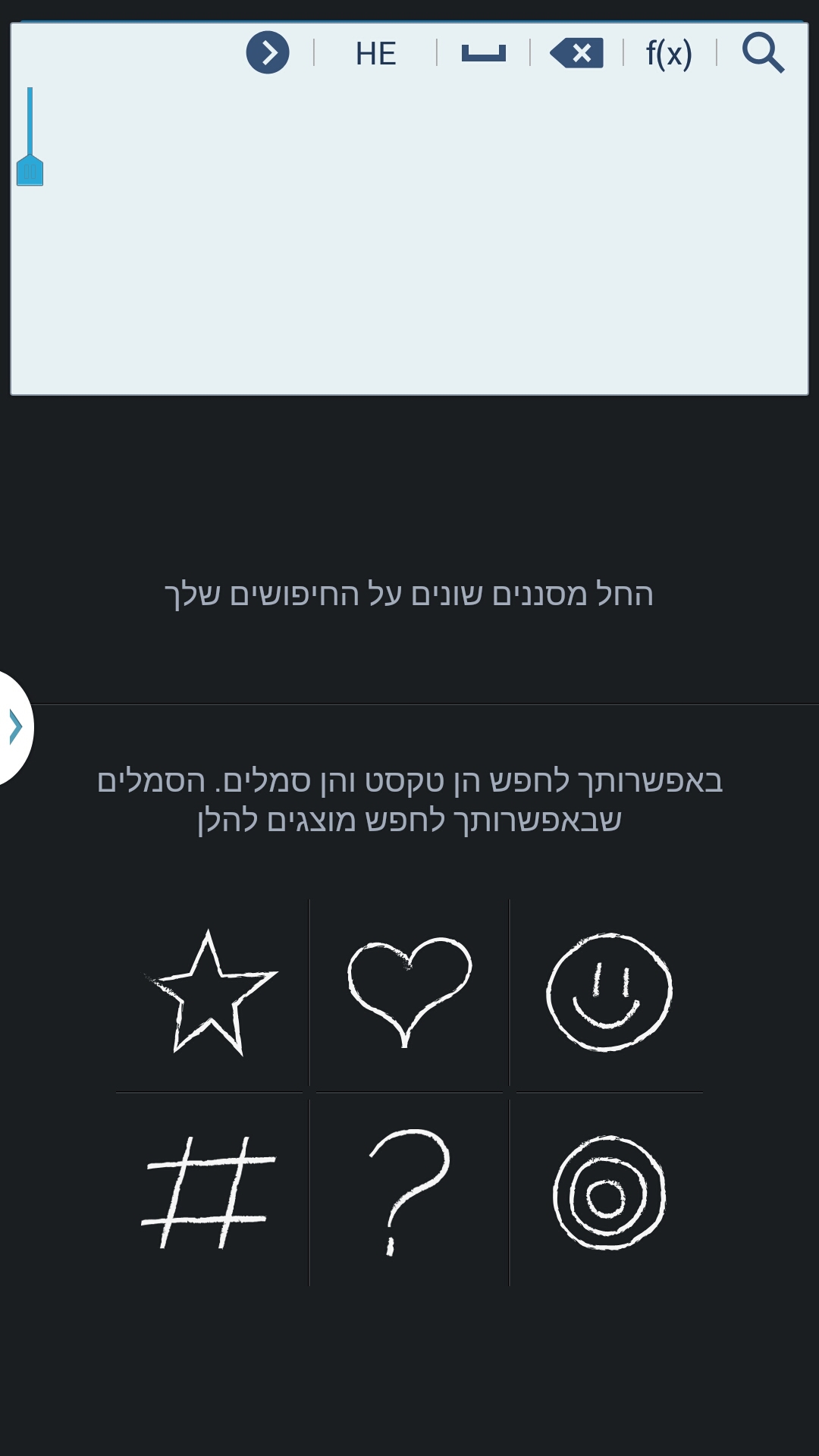819x1456 pixels.
Task: Pick the hash symbol
Action: 210,1192
